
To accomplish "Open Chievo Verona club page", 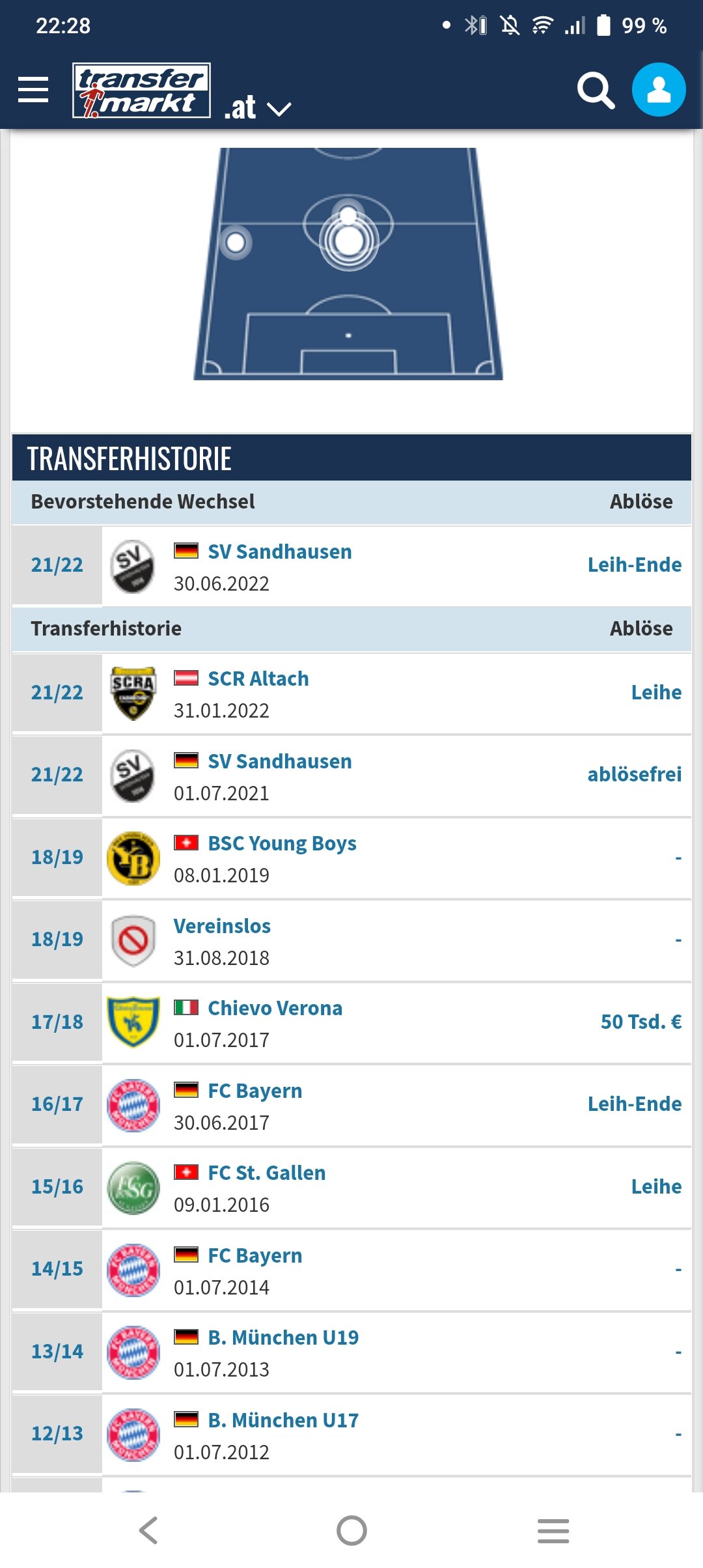I will tap(275, 1008).
